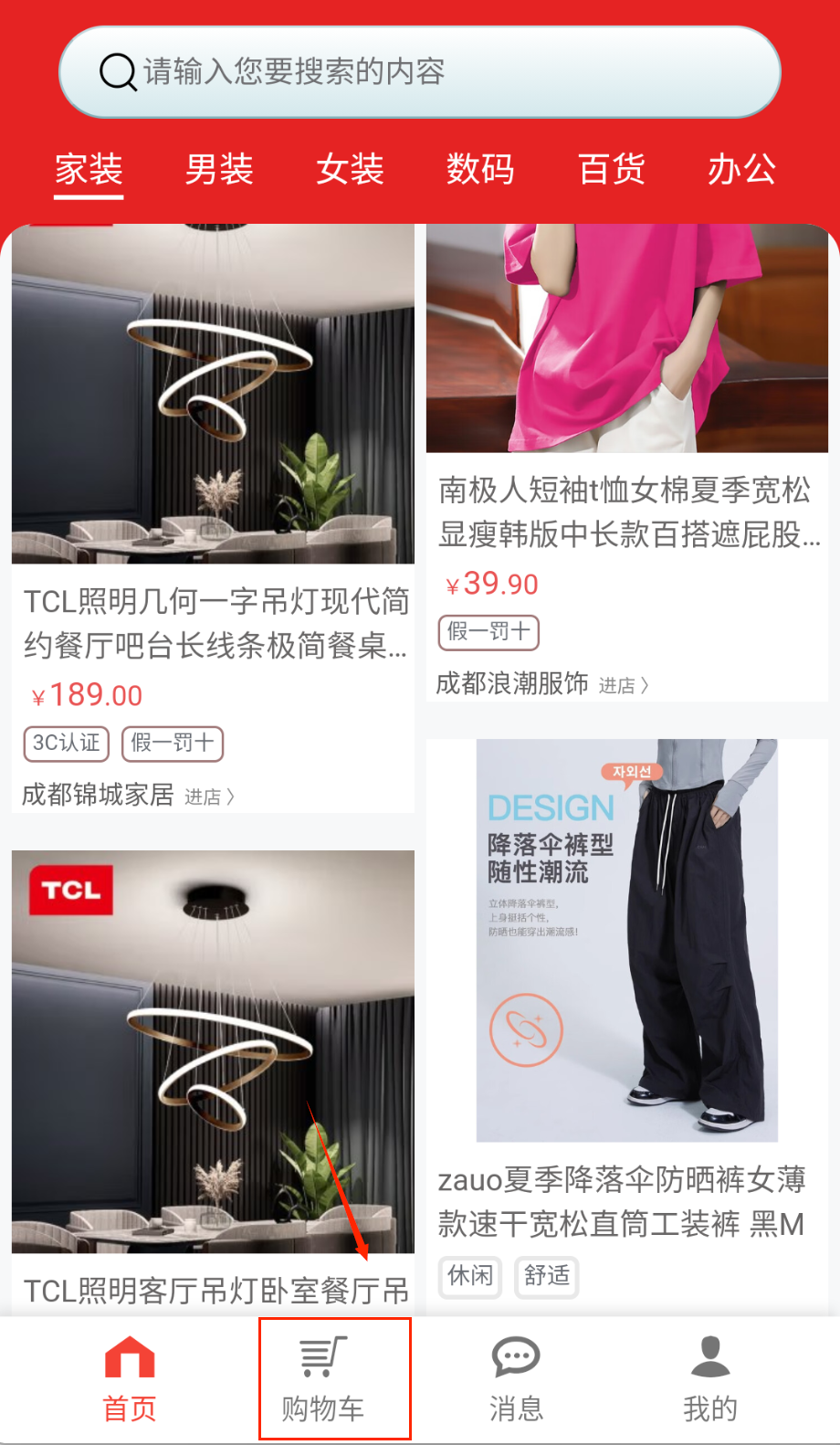Tap the search box at the top
This screenshot has width=840, height=1445.
pyautogui.click(x=420, y=72)
